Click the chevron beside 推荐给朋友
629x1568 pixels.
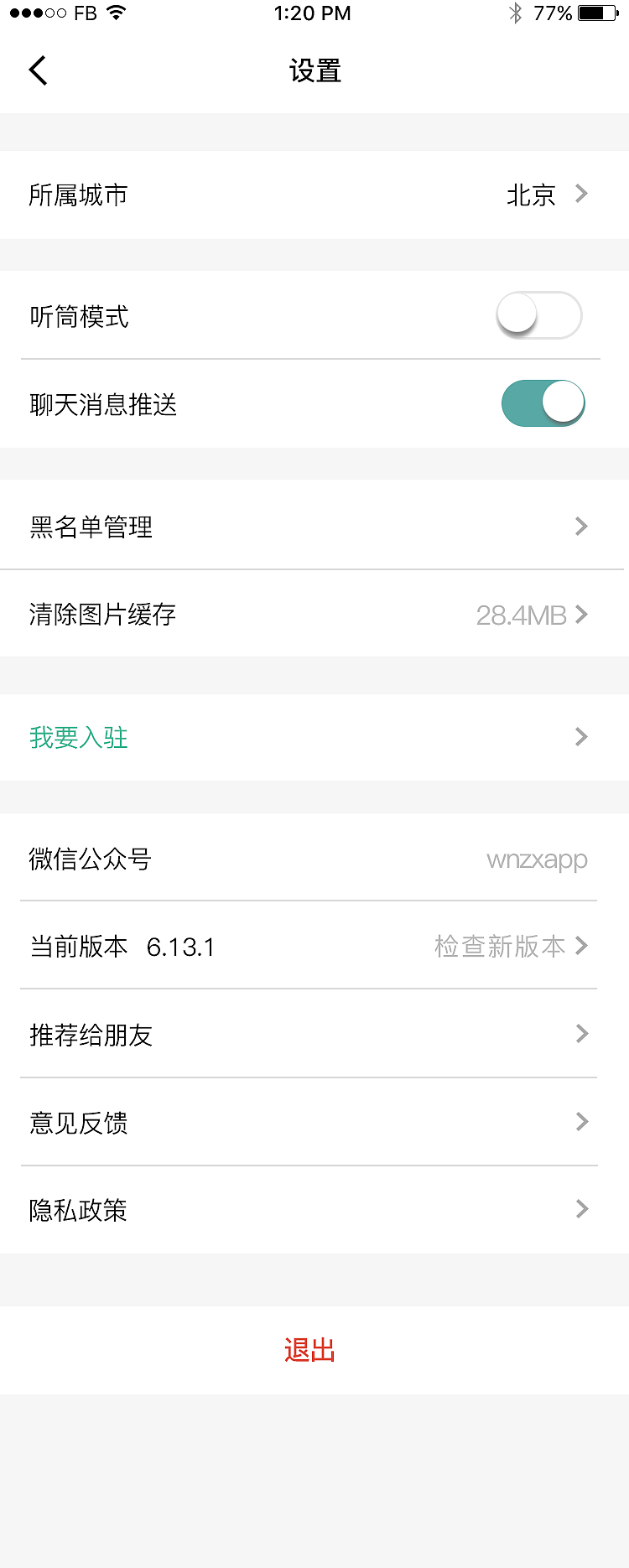click(581, 1034)
